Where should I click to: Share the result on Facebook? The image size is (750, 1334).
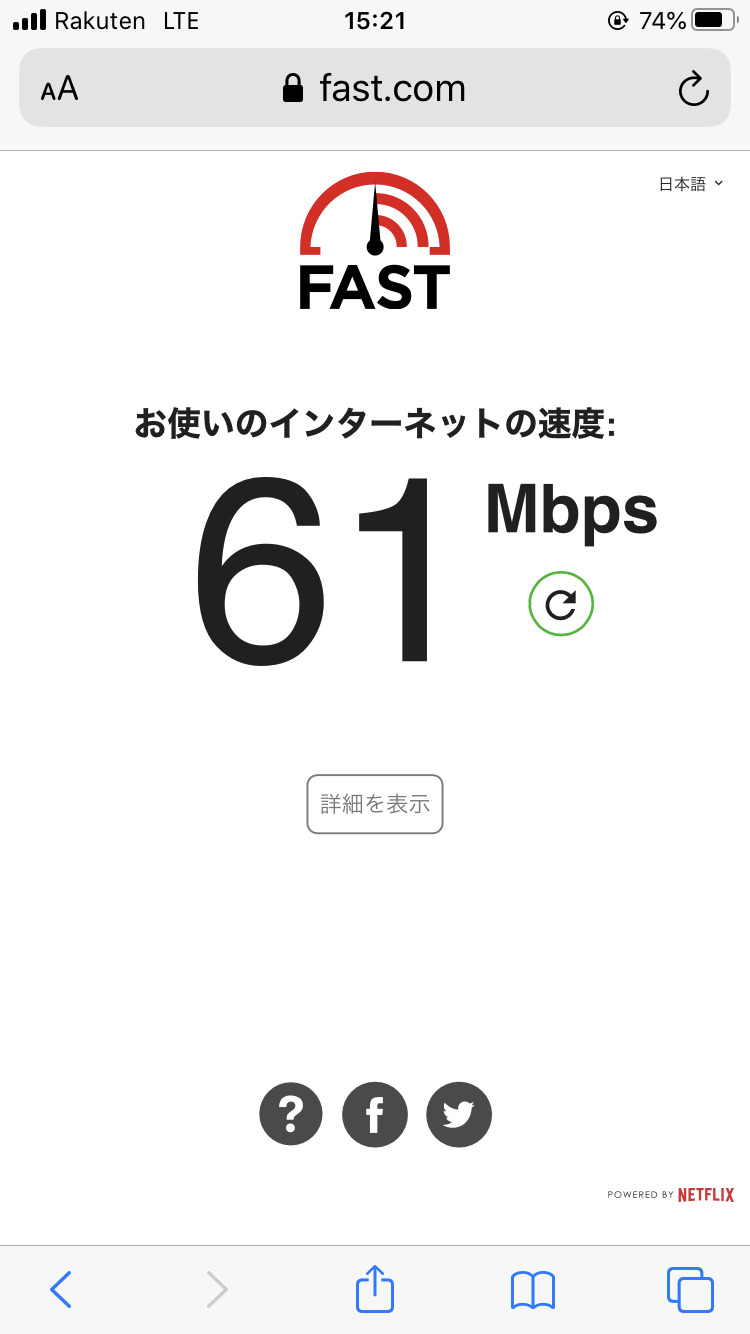(x=375, y=1114)
